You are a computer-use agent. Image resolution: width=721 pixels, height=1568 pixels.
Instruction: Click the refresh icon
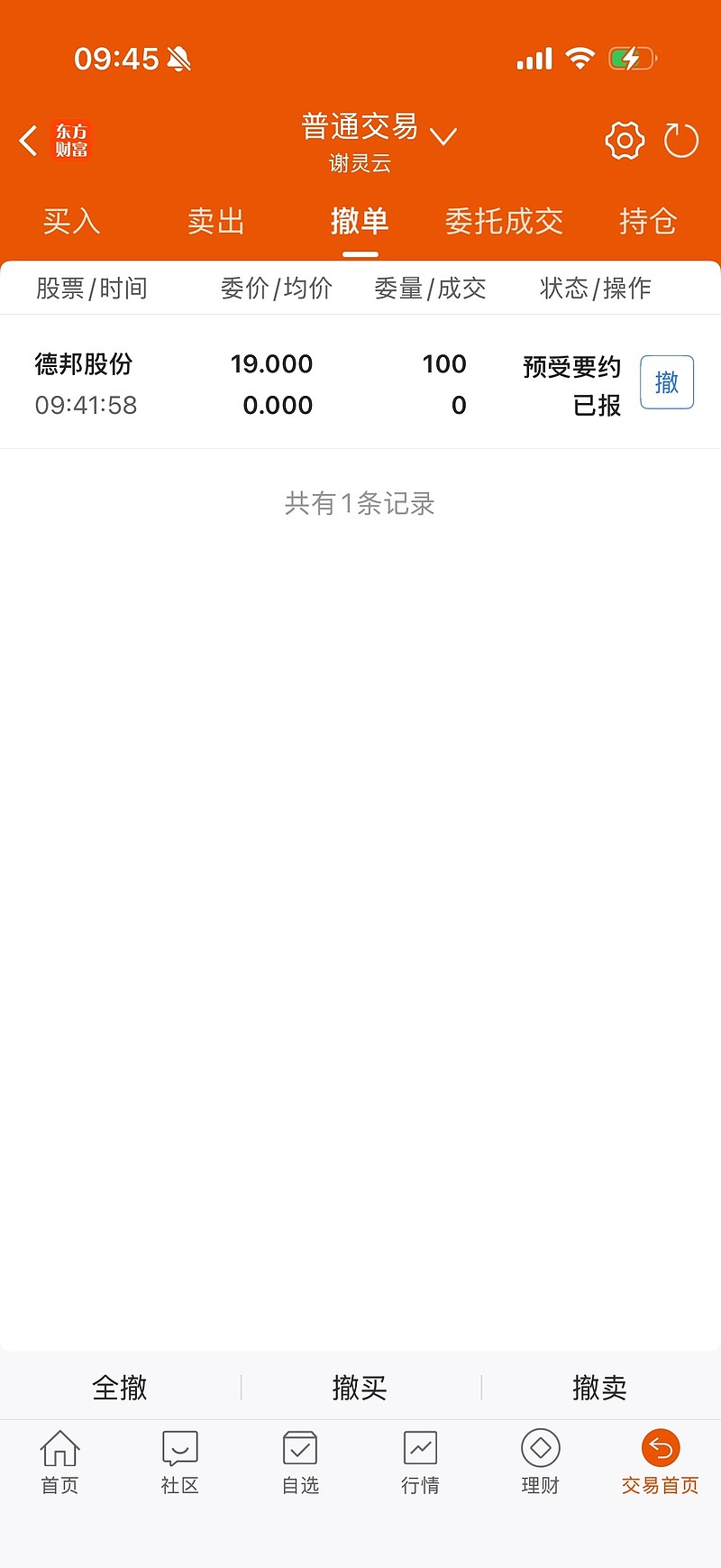coord(682,140)
